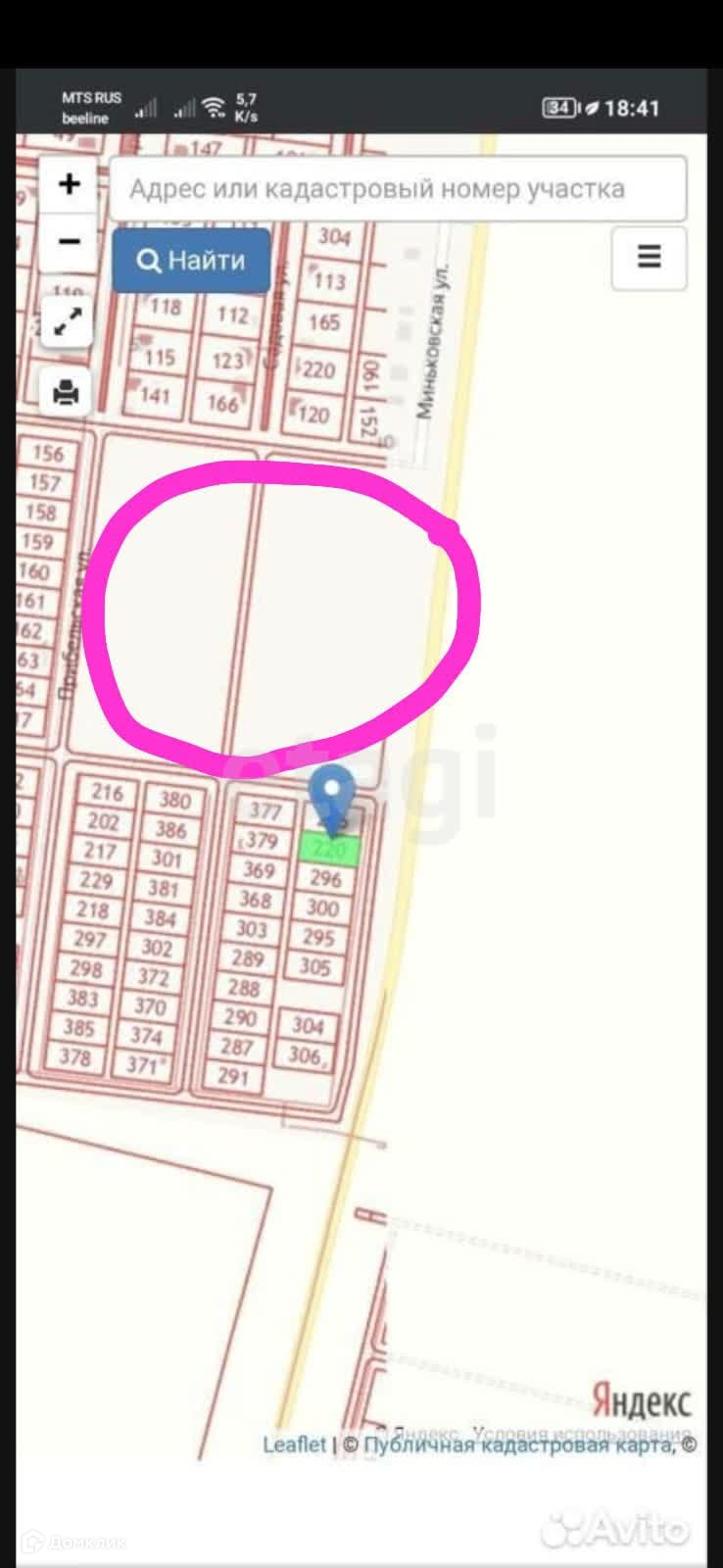Print the cadastral map

tap(67, 394)
